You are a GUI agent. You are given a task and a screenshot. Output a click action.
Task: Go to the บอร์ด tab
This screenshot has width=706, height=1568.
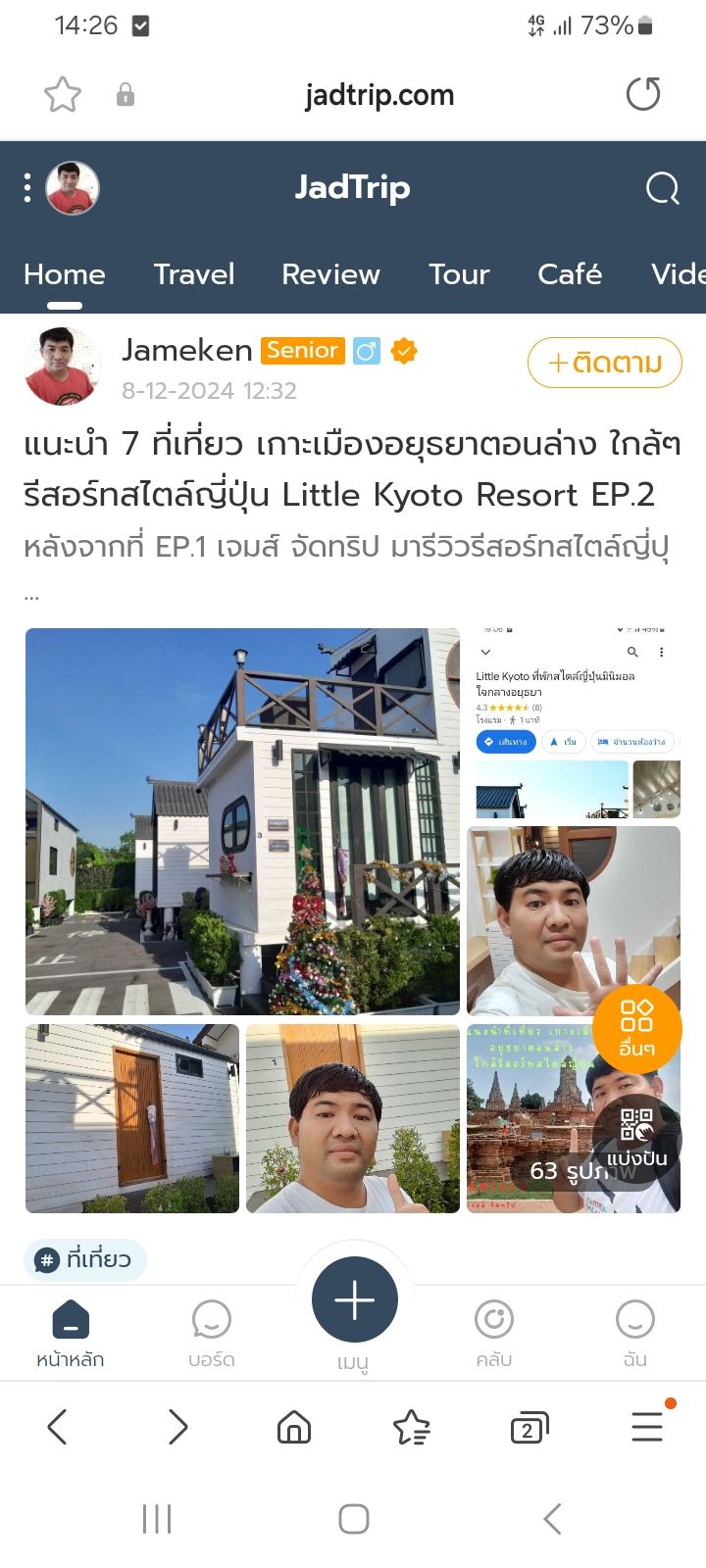(212, 1333)
